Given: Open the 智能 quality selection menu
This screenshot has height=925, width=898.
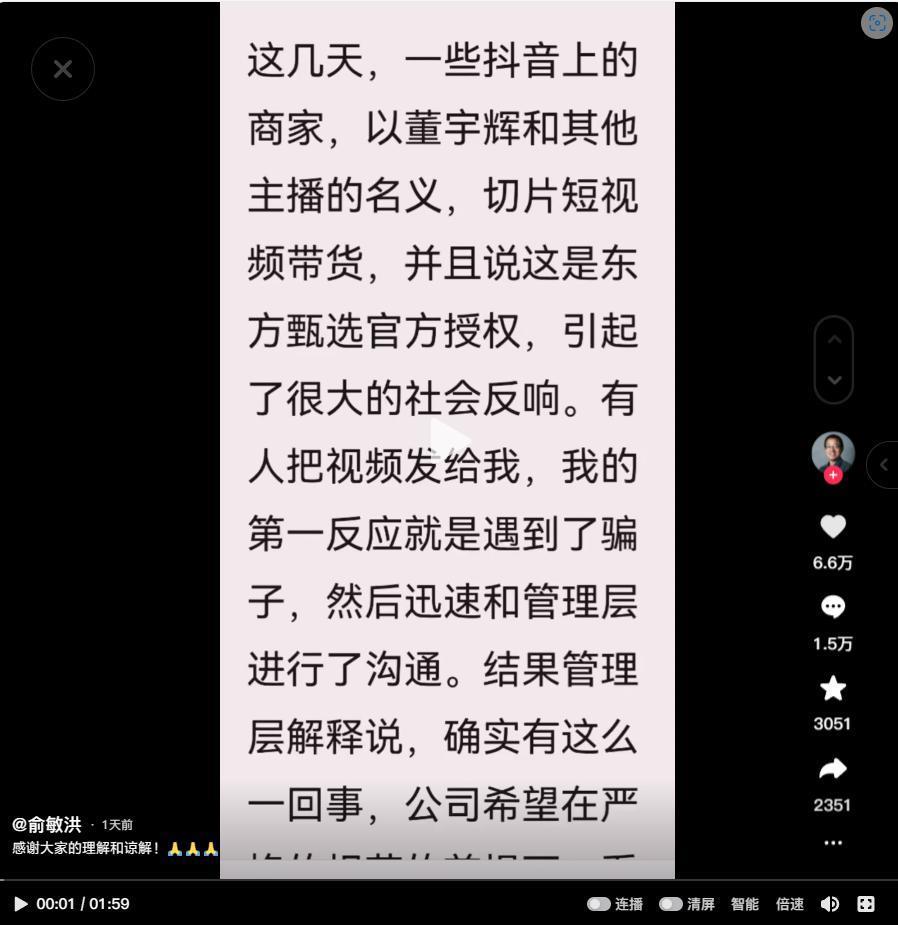Looking at the screenshot, I should [744, 903].
